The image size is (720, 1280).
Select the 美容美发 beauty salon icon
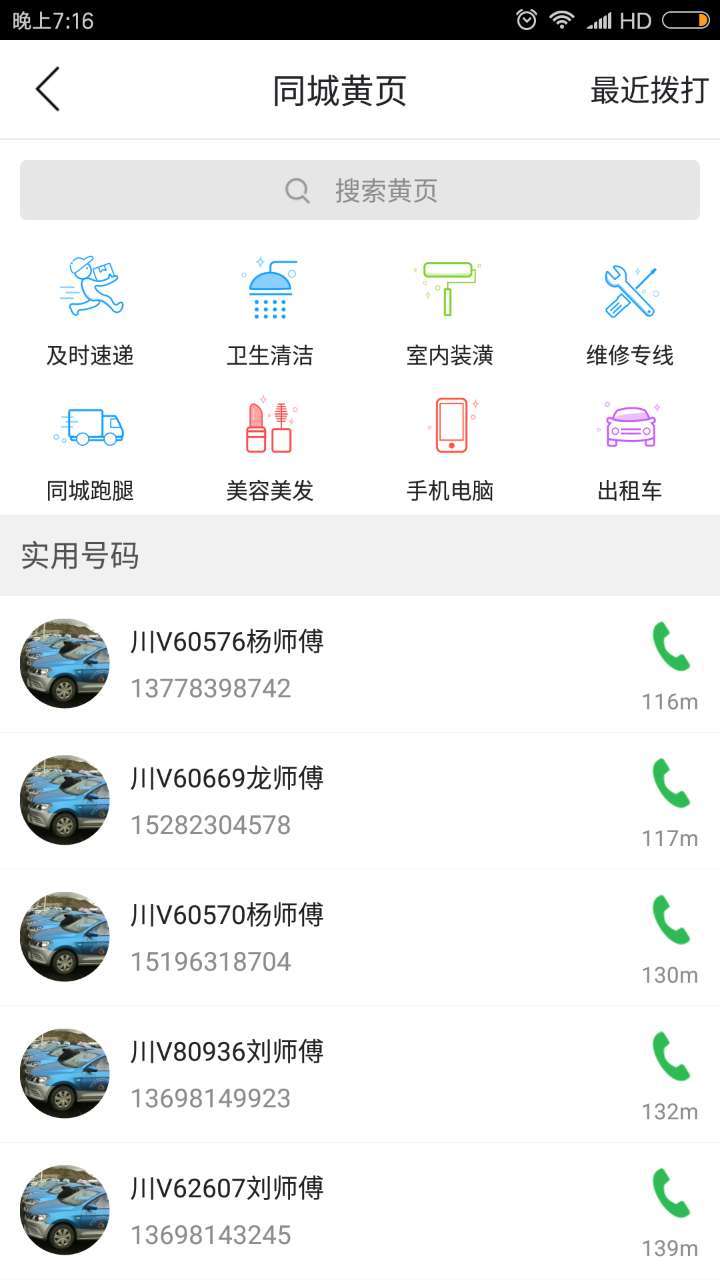pyautogui.click(x=270, y=440)
